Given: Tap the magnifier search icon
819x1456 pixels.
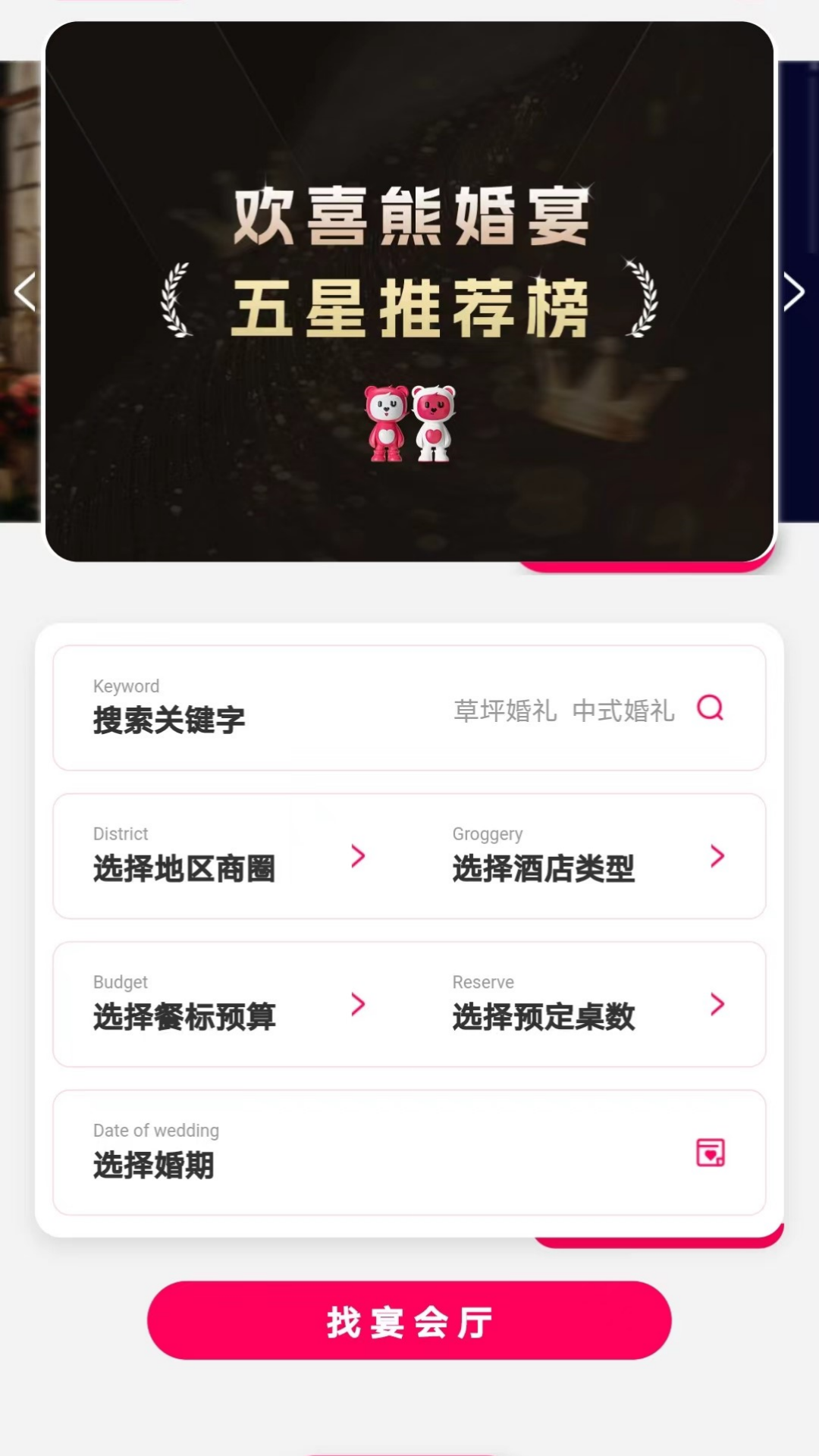Looking at the screenshot, I should pyautogui.click(x=711, y=708).
